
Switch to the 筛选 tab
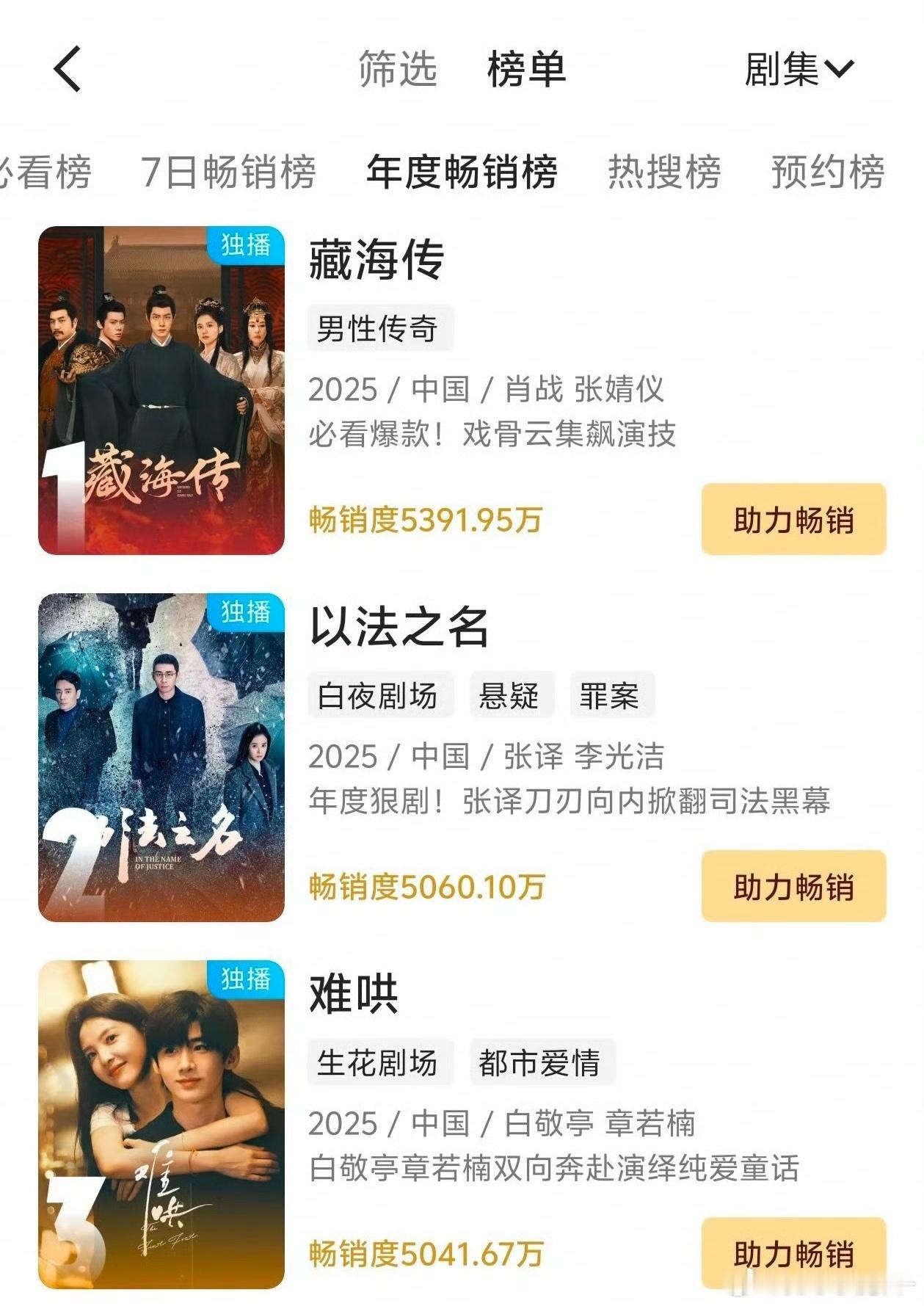click(396, 69)
